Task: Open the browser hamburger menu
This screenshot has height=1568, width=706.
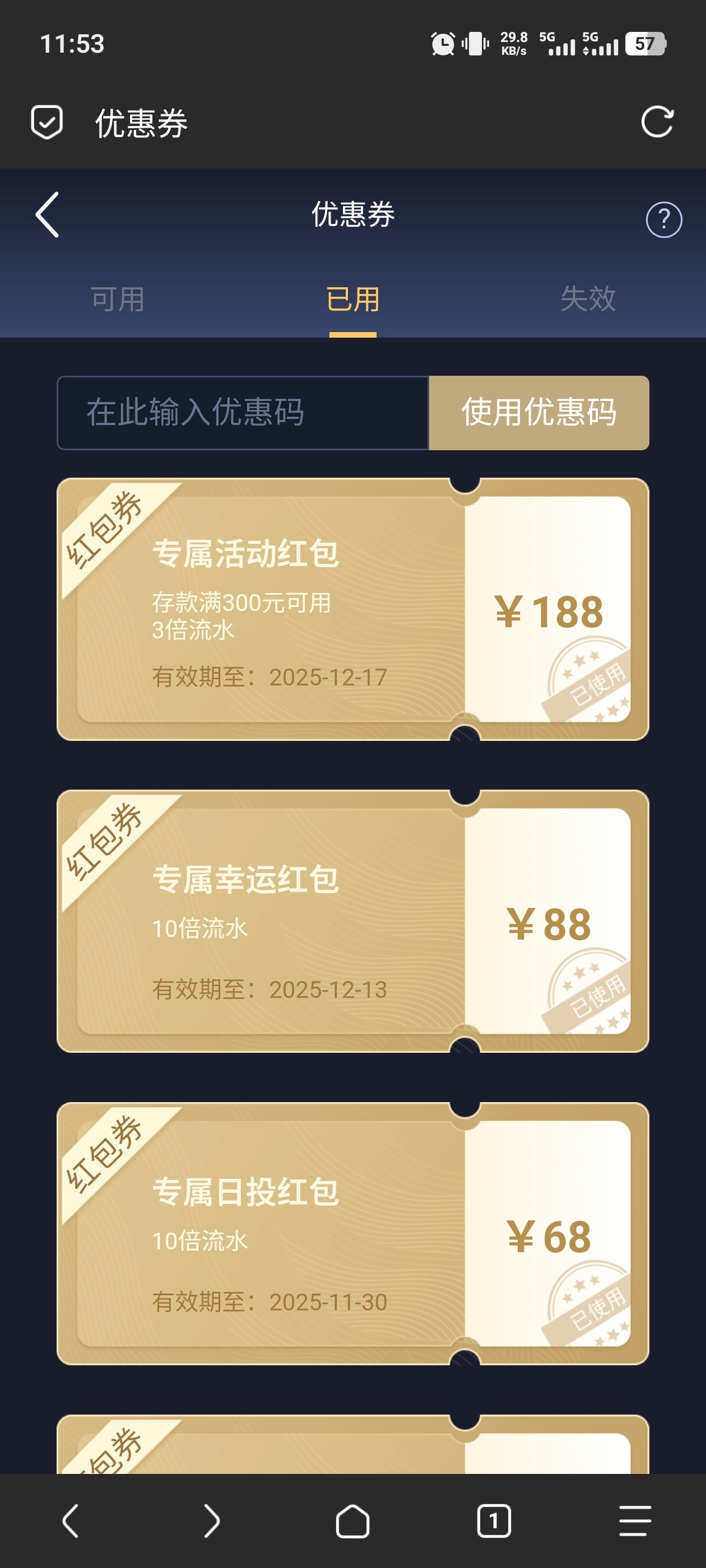Action: (x=635, y=1520)
